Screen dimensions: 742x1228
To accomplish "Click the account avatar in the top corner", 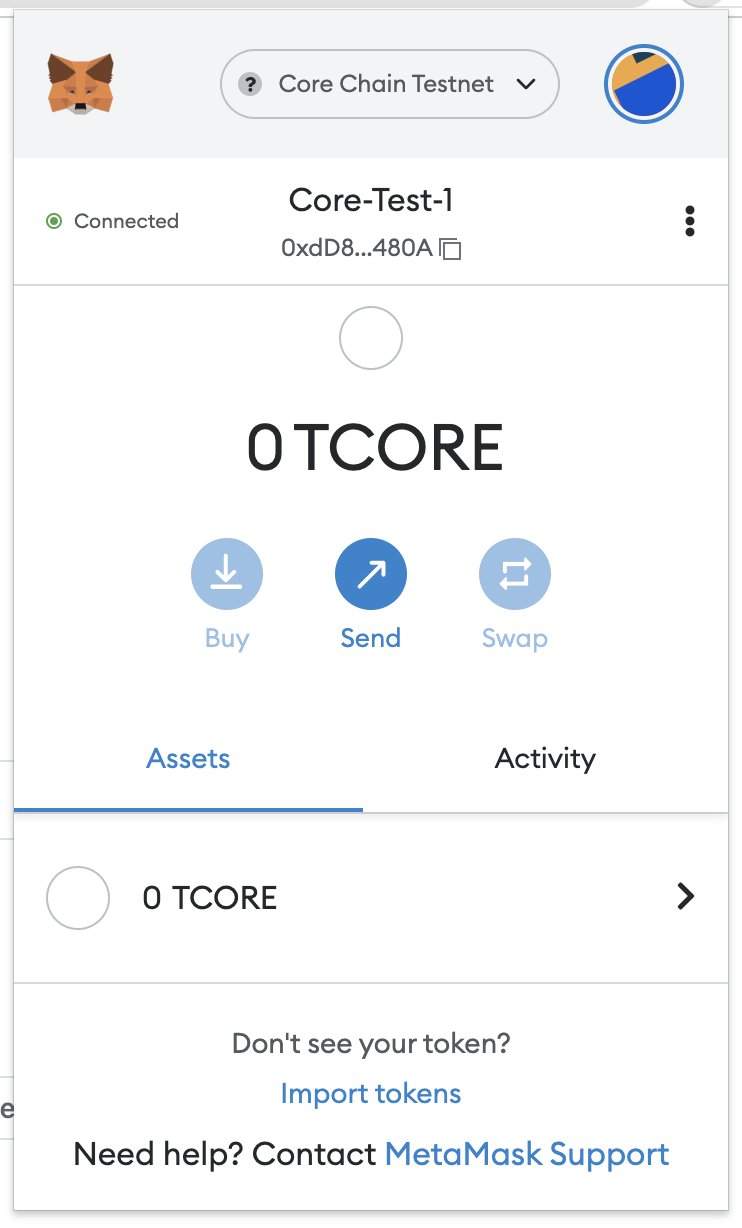I will pyautogui.click(x=643, y=84).
